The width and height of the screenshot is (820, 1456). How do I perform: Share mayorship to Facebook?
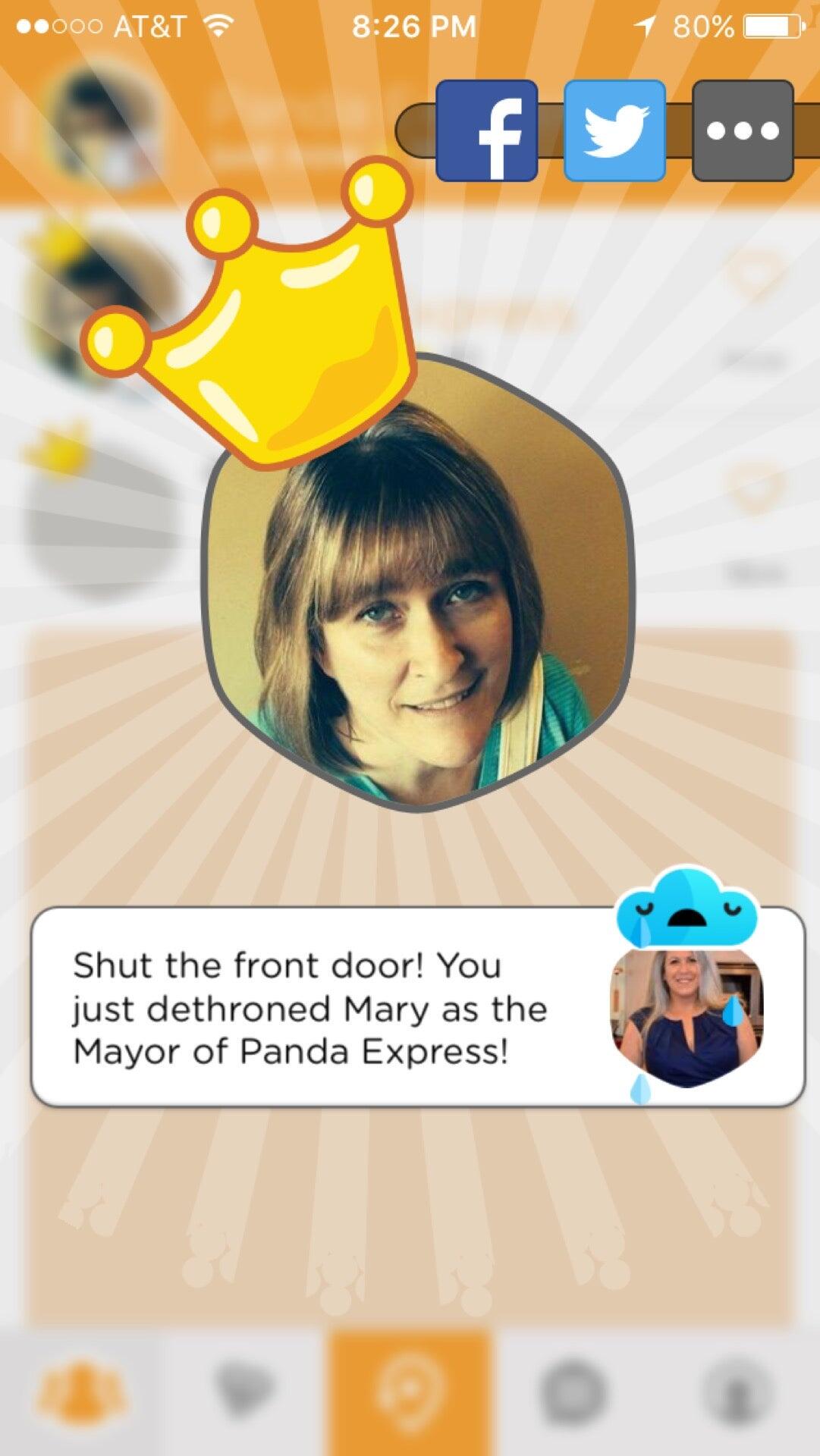tap(487, 130)
